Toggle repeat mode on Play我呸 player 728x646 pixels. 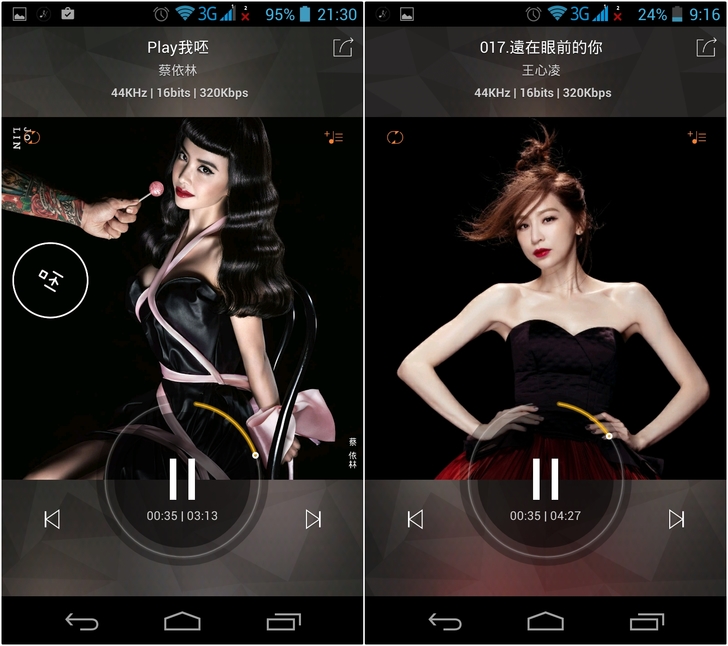[32, 137]
